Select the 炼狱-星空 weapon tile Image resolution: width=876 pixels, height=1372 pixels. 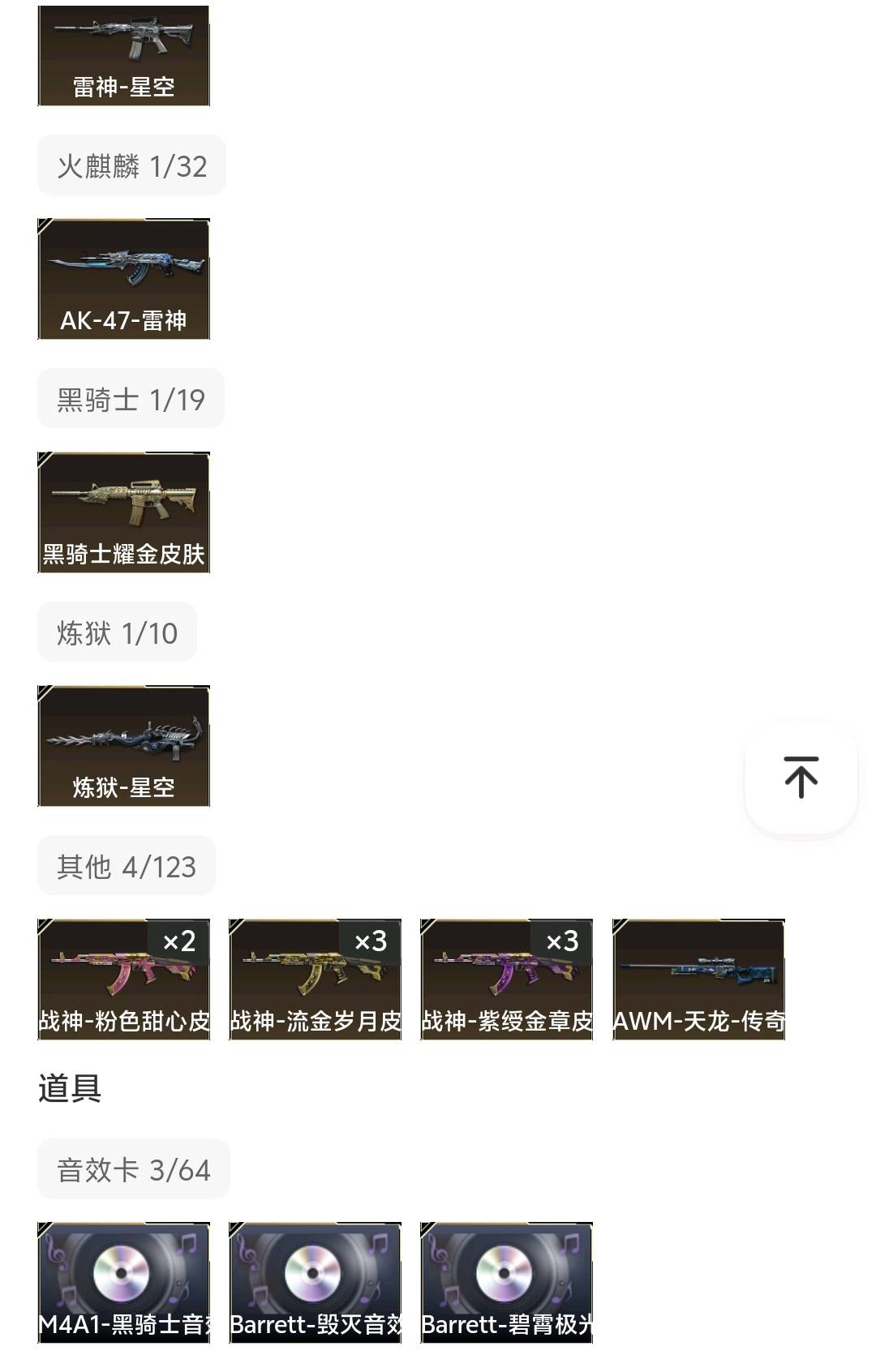[x=123, y=746]
